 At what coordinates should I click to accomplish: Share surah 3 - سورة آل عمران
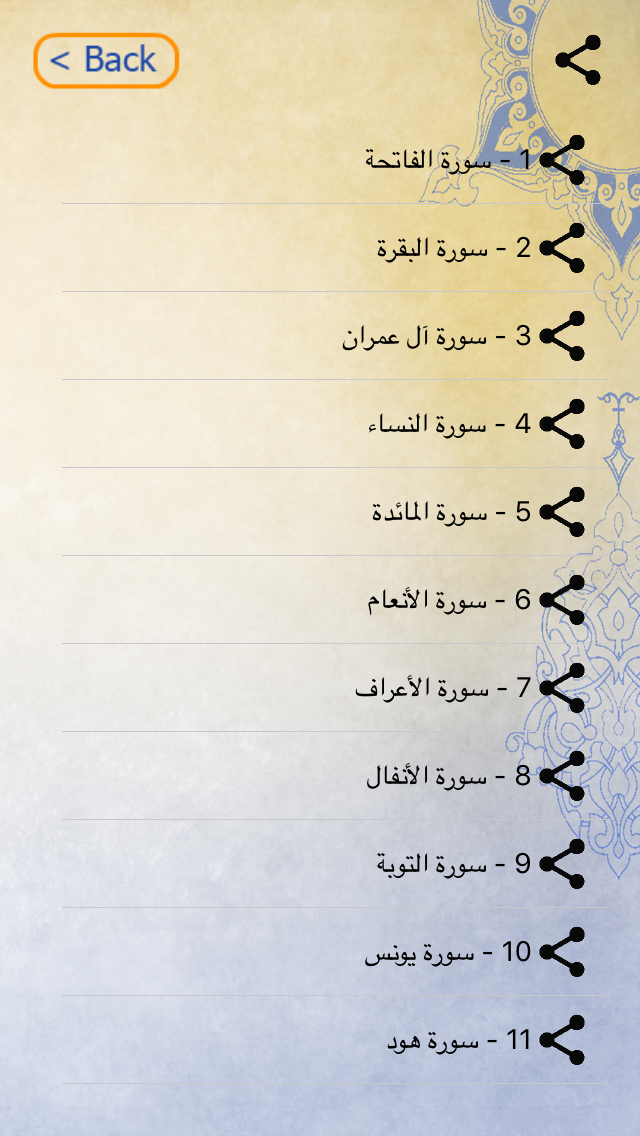[x=562, y=336]
